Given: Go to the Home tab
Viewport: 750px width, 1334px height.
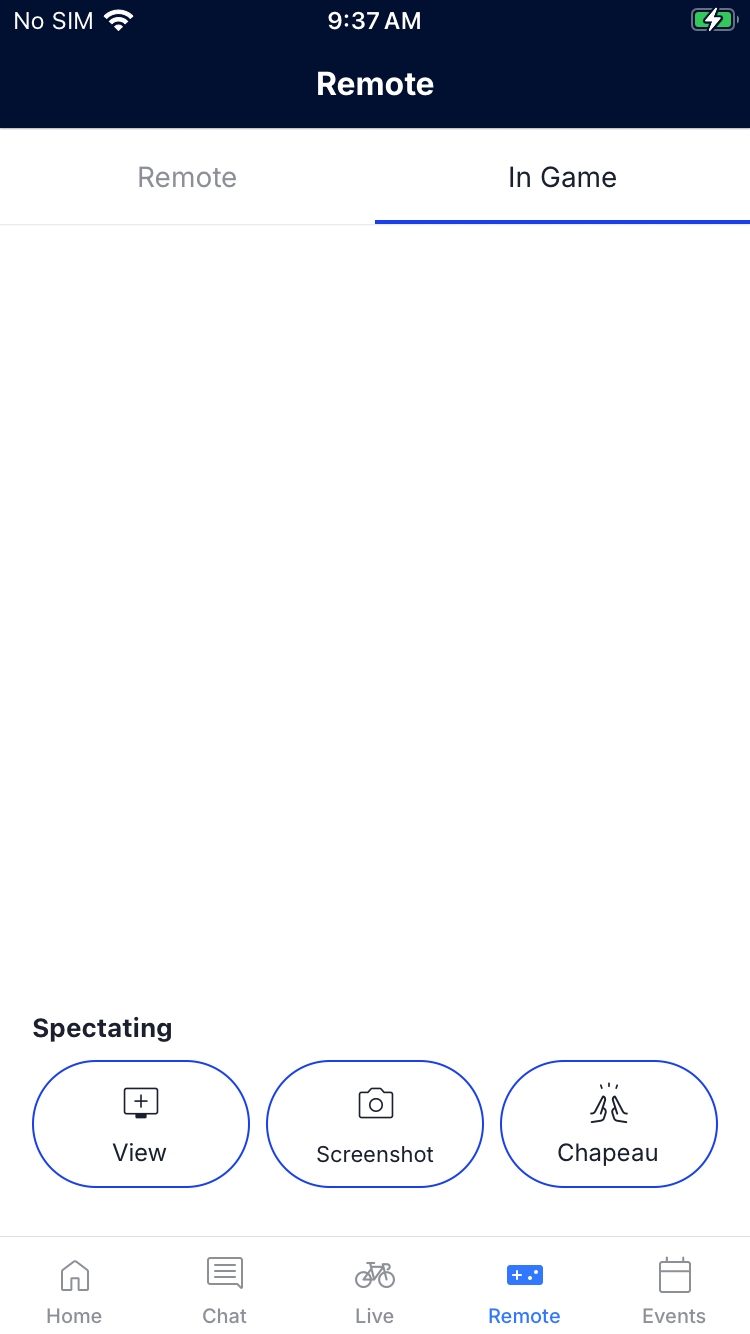Looking at the screenshot, I should pyautogui.click(x=74, y=1290).
